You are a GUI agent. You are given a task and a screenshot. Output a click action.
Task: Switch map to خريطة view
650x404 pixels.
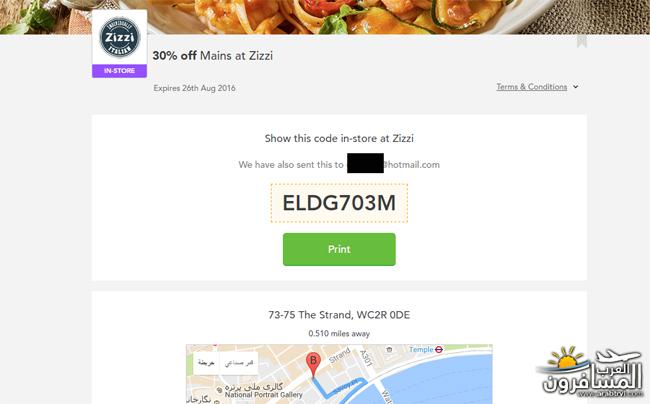(x=205, y=361)
